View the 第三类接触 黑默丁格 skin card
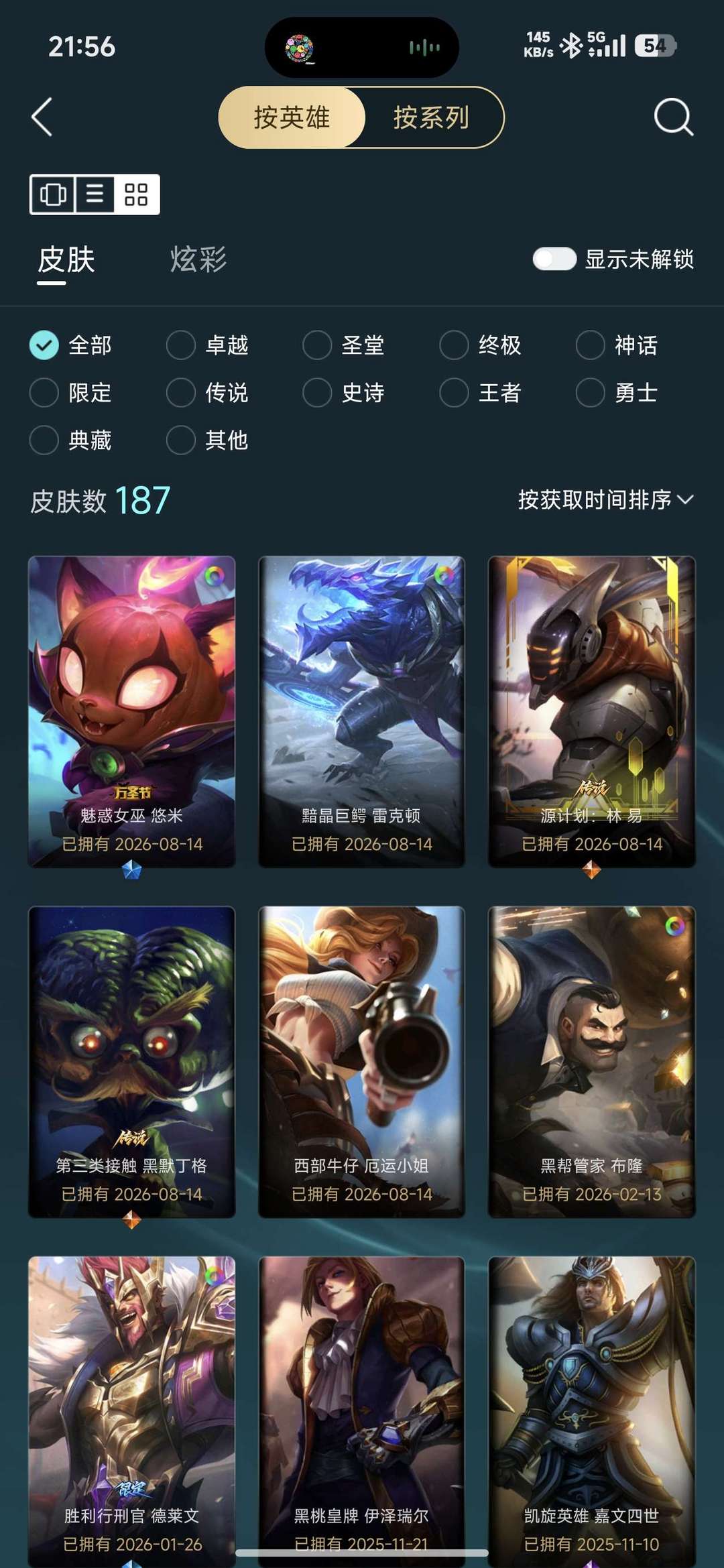Viewport: 724px width, 1568px height. tap(132, 1062)
